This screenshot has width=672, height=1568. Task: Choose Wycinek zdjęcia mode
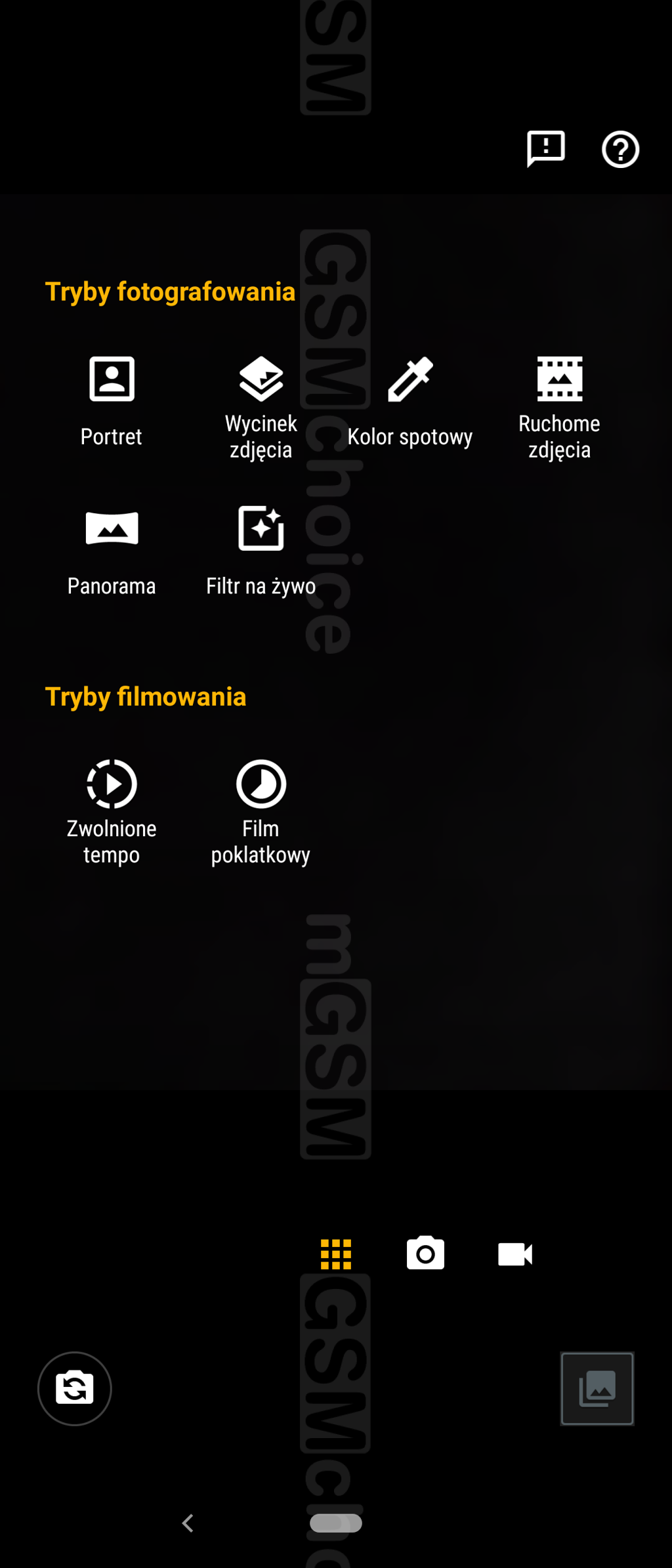261,406
